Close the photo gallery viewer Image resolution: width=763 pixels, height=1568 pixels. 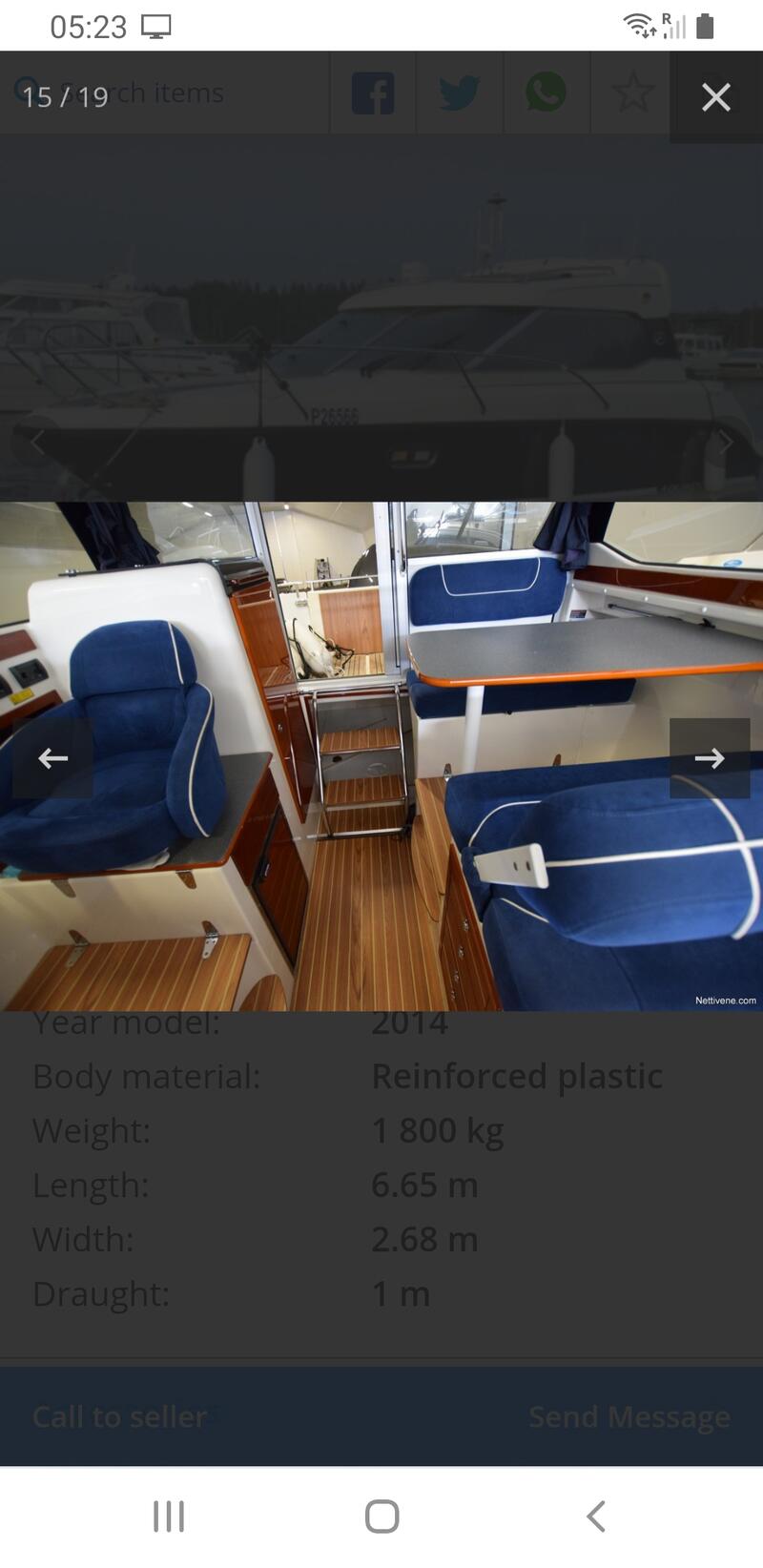pyautogui.click(x=716, y=96)
